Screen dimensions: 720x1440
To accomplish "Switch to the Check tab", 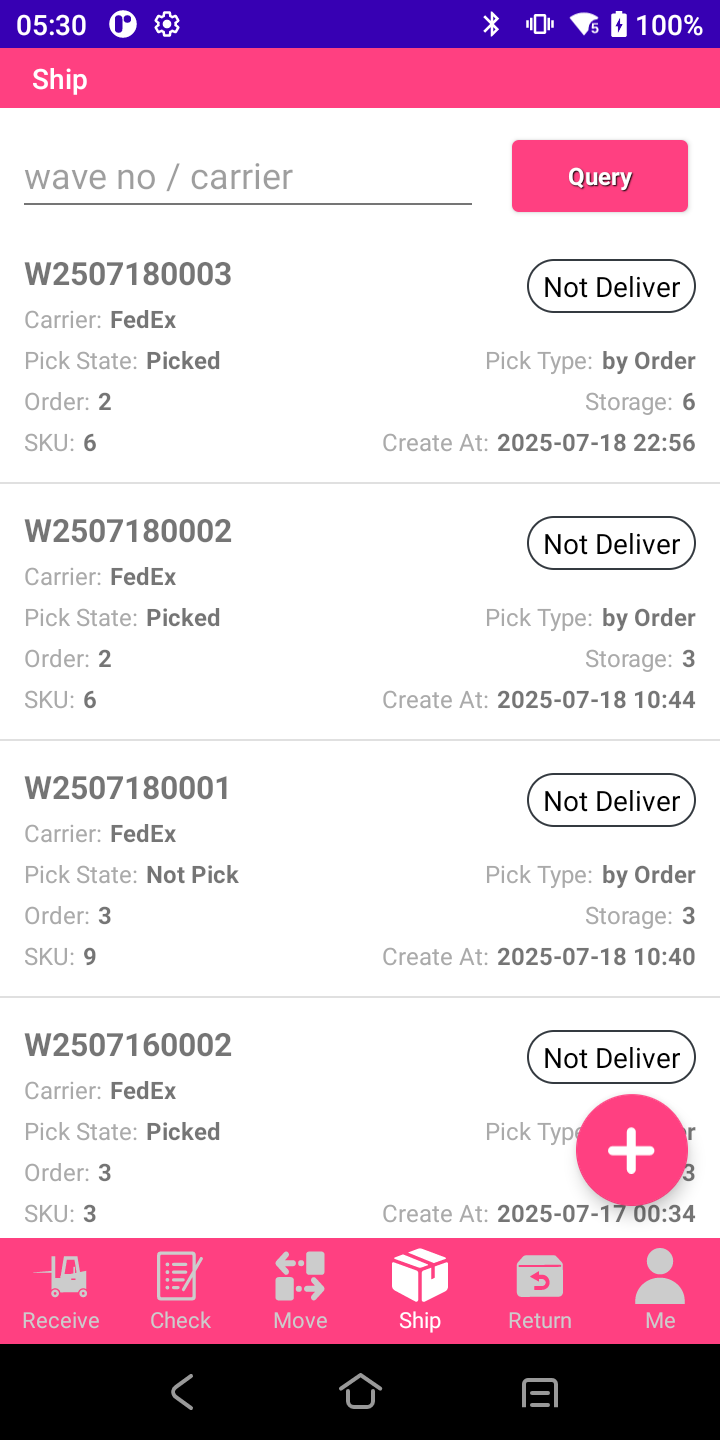I will [x=180, y=1291].
